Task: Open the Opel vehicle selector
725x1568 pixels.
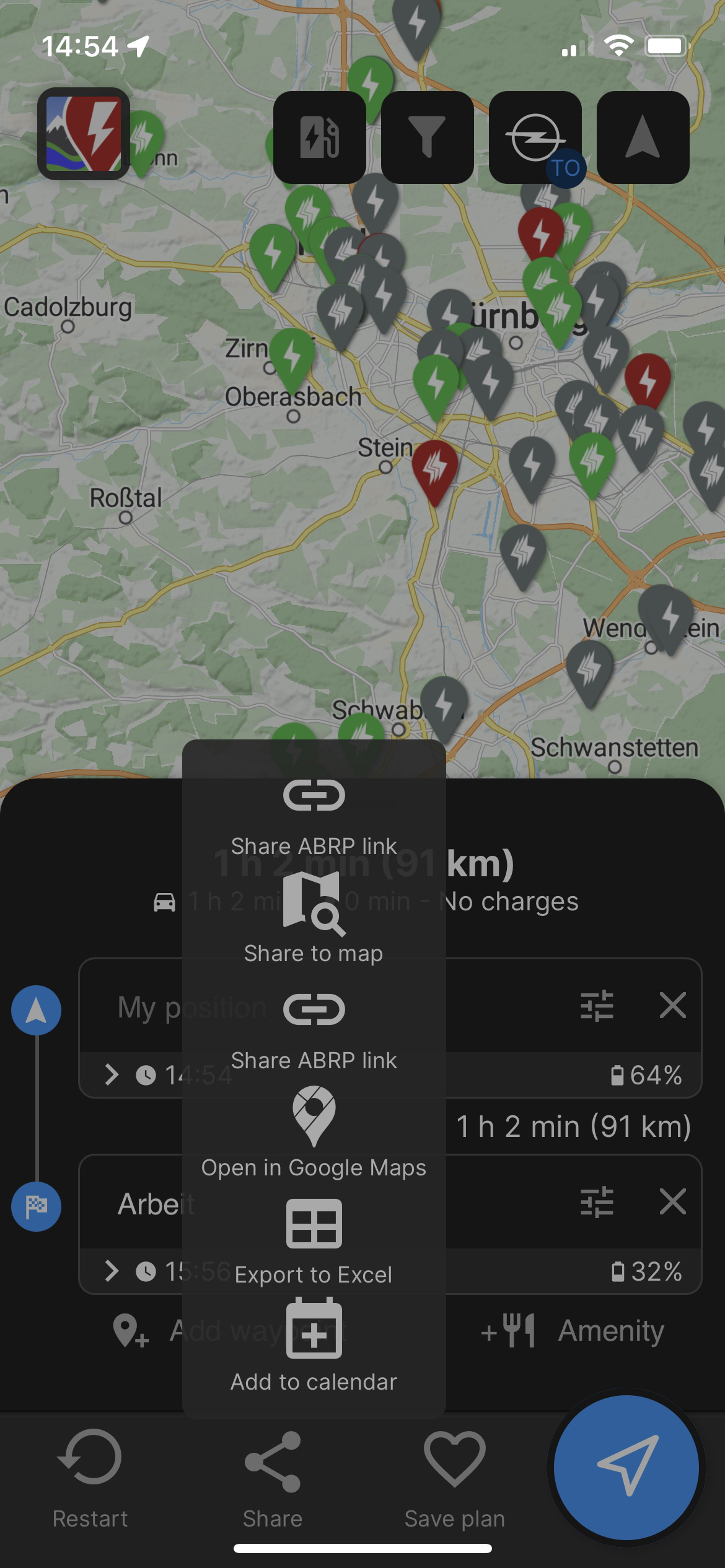Action: (535, 137)
